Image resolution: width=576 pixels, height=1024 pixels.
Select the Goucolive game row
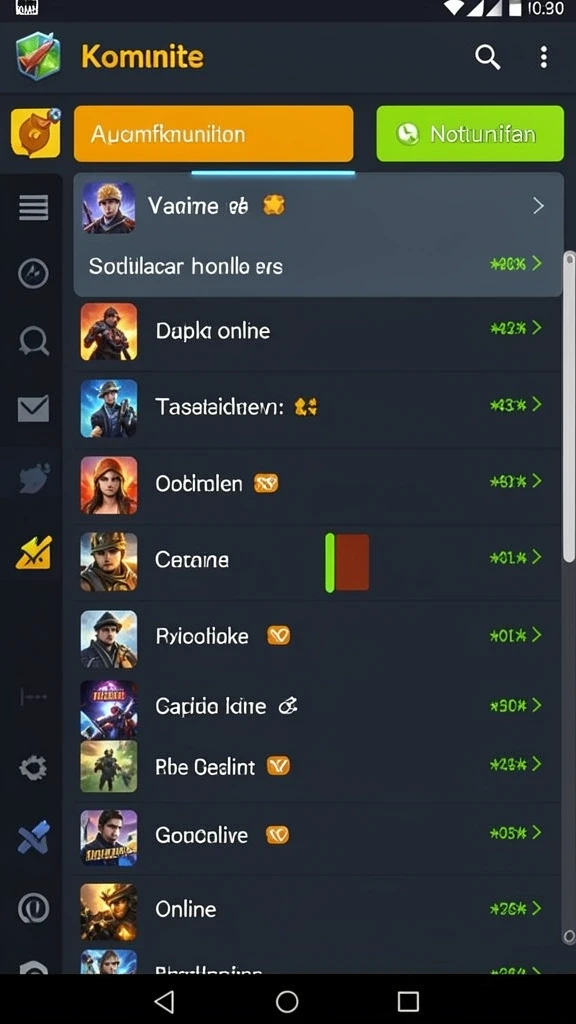point(318,836)
